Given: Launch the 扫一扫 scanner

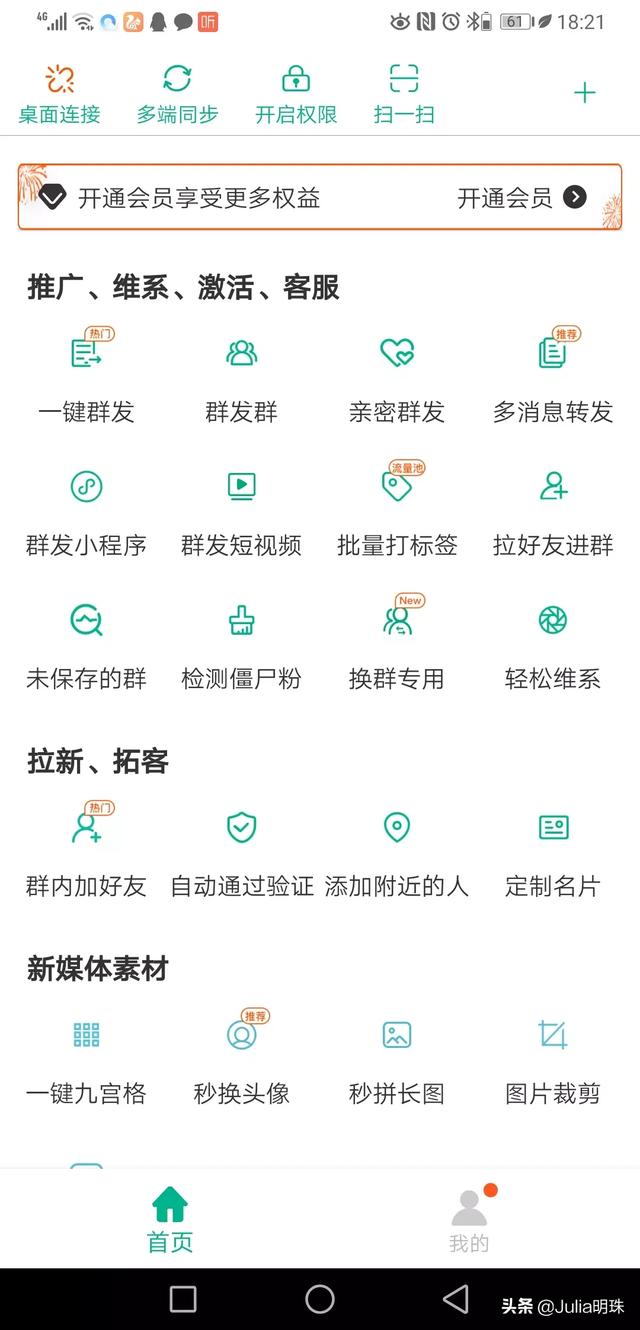Looking at the screenshot, I should point(404,94).
